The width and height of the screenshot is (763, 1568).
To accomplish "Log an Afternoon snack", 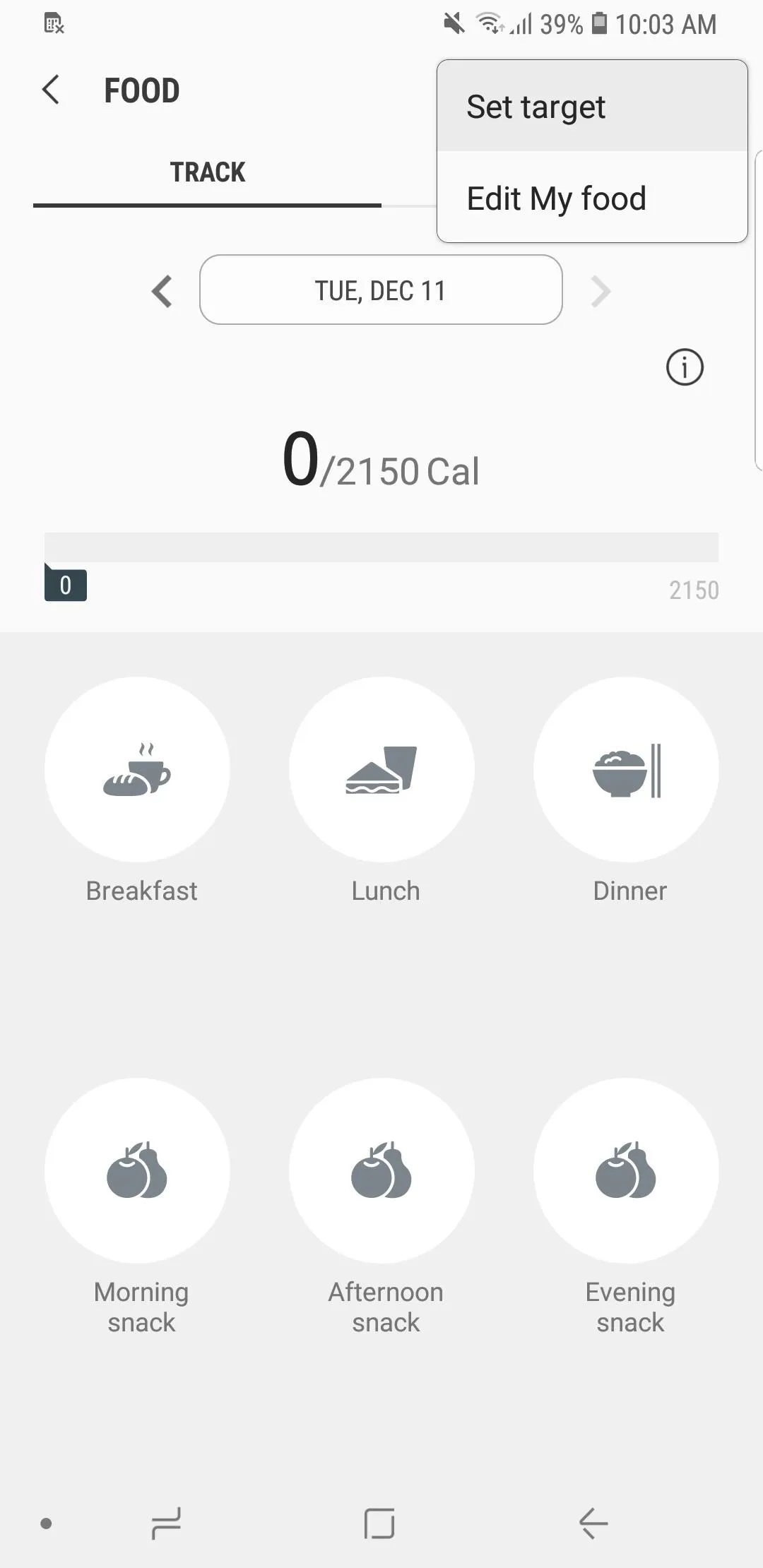I will (x=381, y=1170).
